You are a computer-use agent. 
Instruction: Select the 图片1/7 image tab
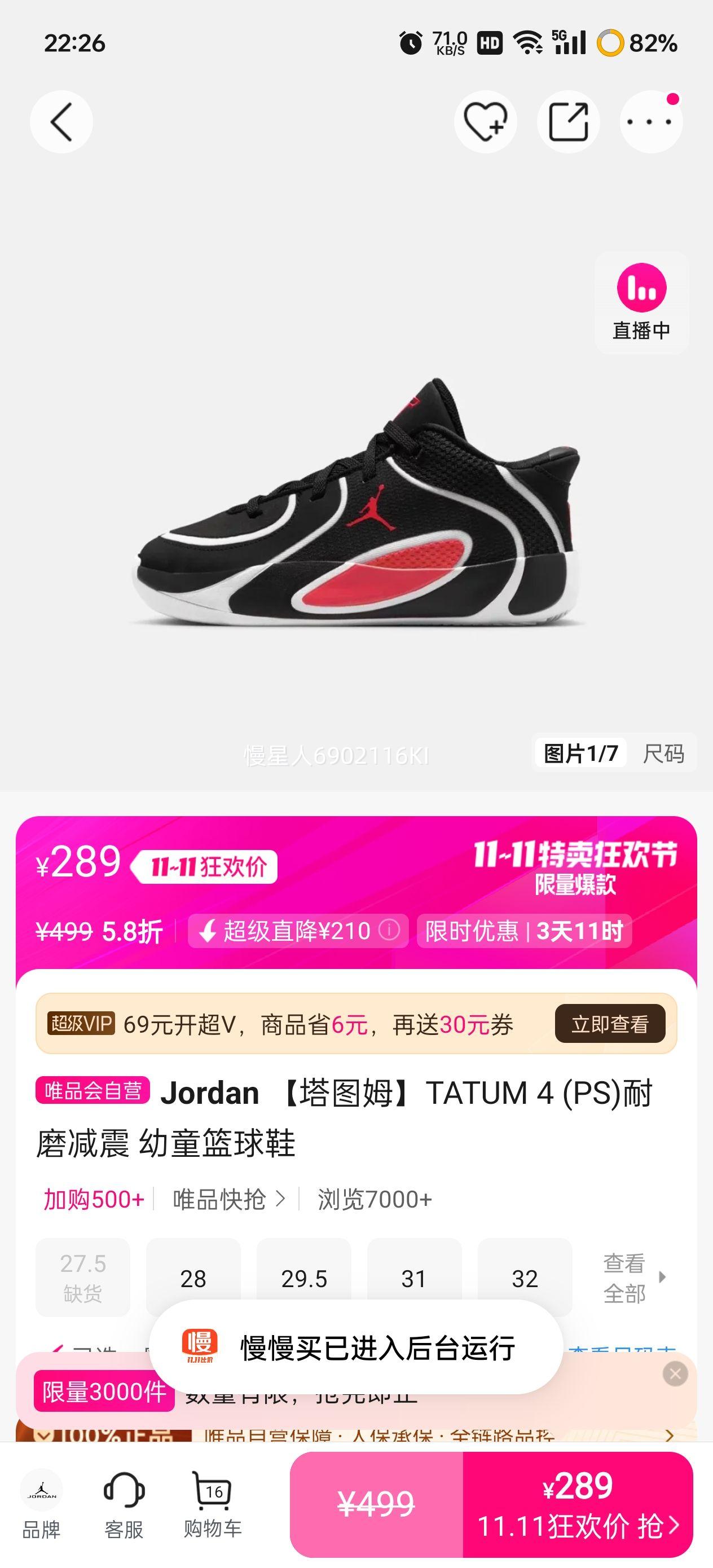[x=580, y=754]
